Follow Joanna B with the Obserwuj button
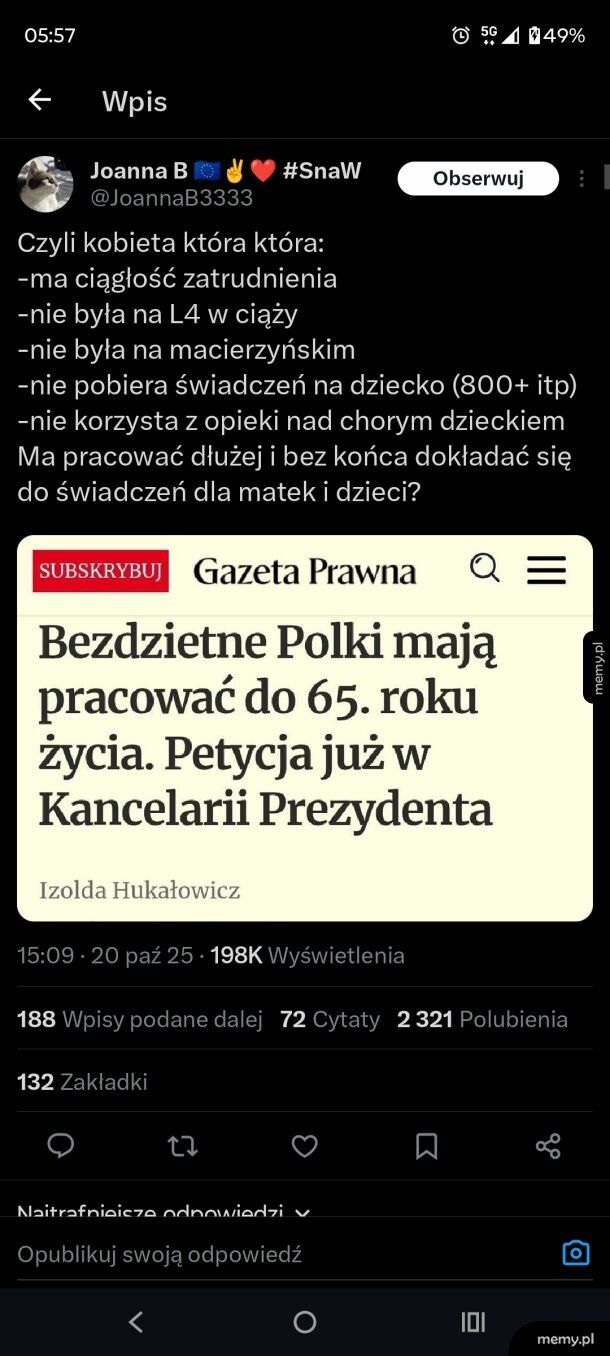The width and height of the screenshot is (610, 1356). 478,178
